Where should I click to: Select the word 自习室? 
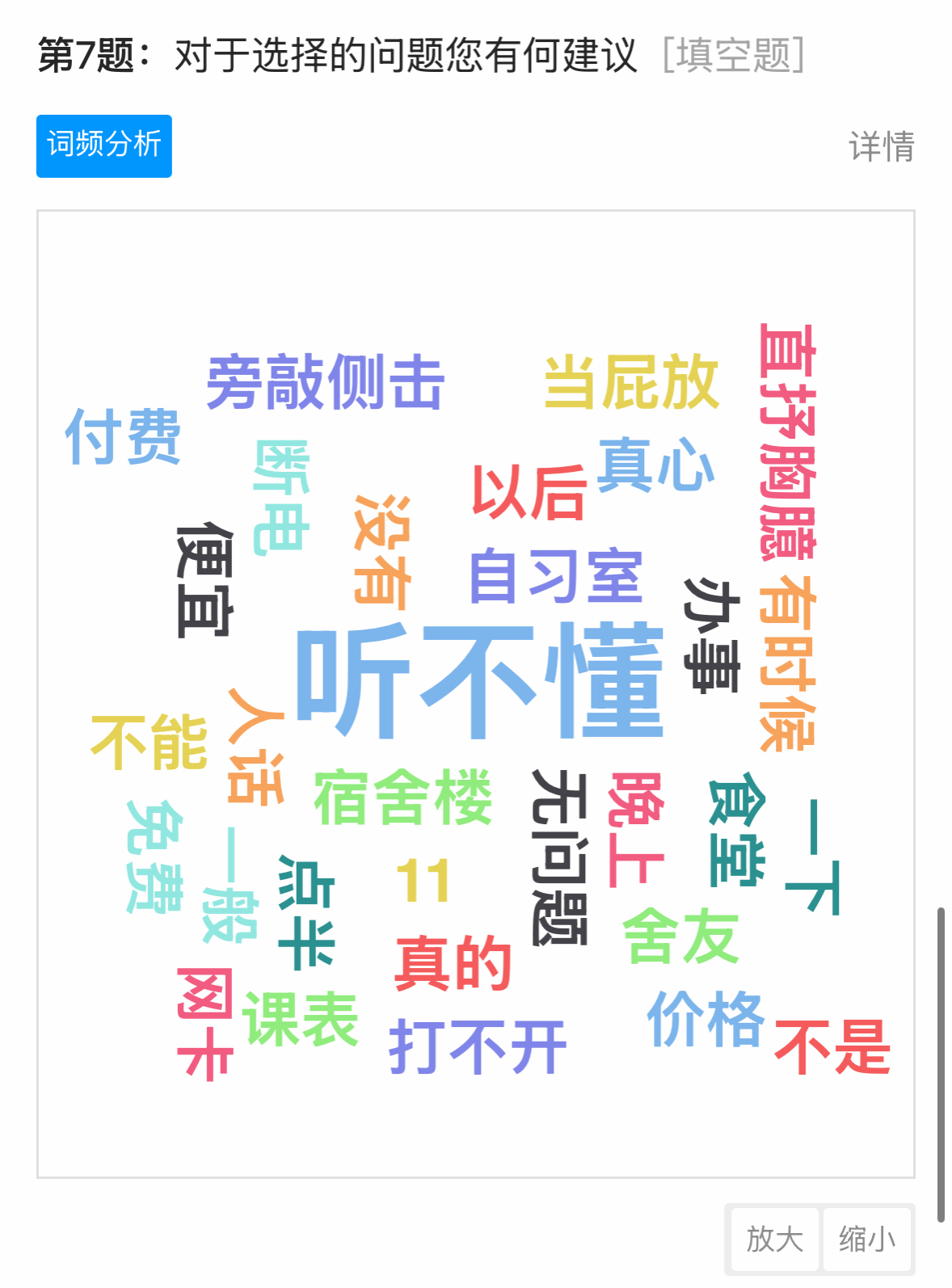coord(558,575)
